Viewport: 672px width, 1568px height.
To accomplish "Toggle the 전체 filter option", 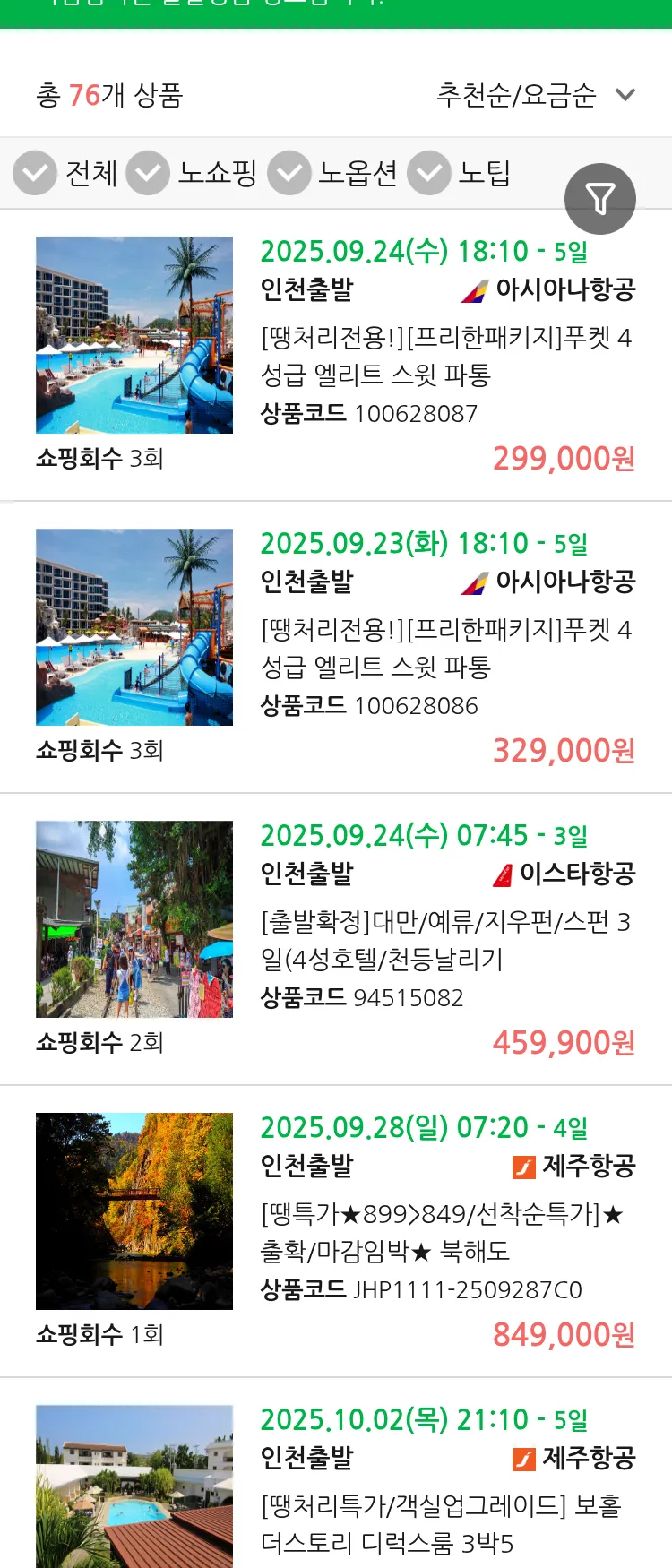I will pos(90,173).
